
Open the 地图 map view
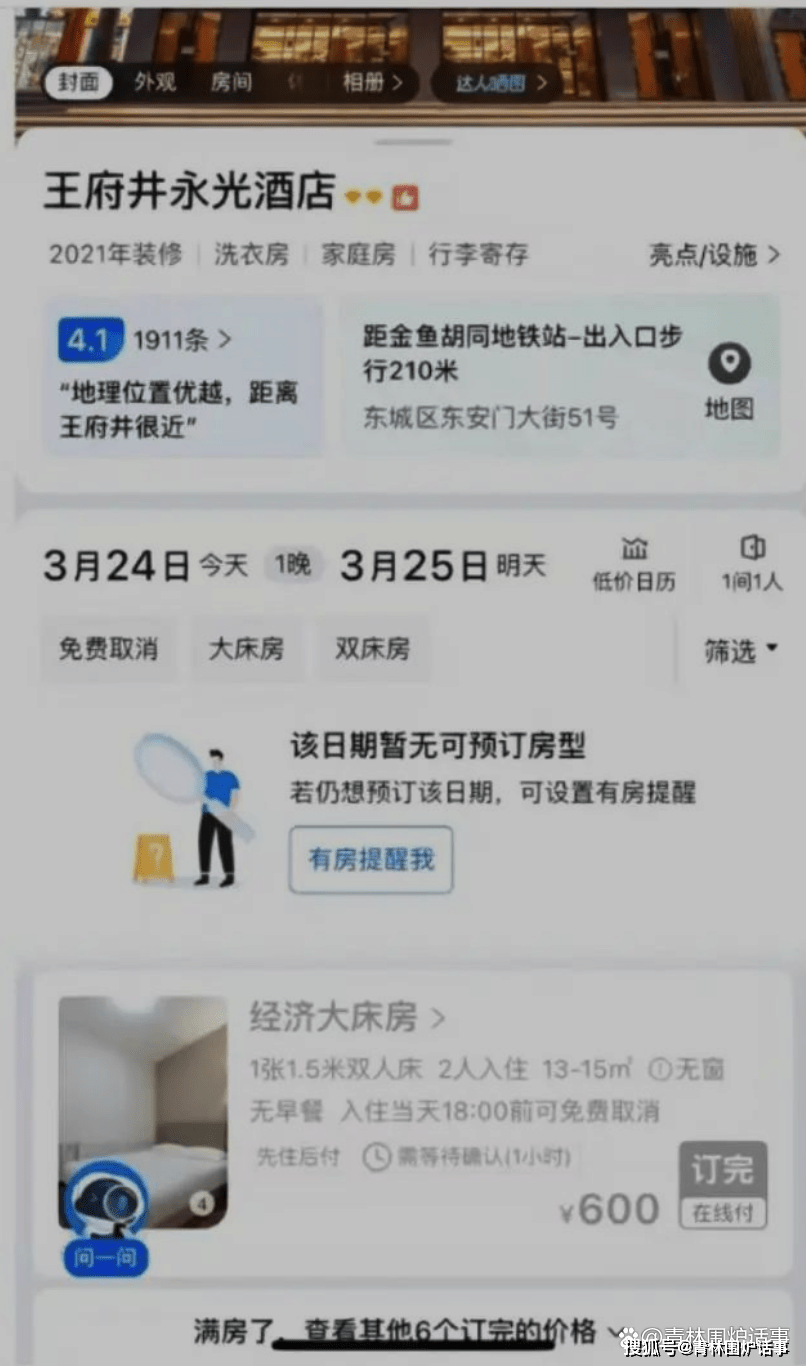(x=729, y=382)
